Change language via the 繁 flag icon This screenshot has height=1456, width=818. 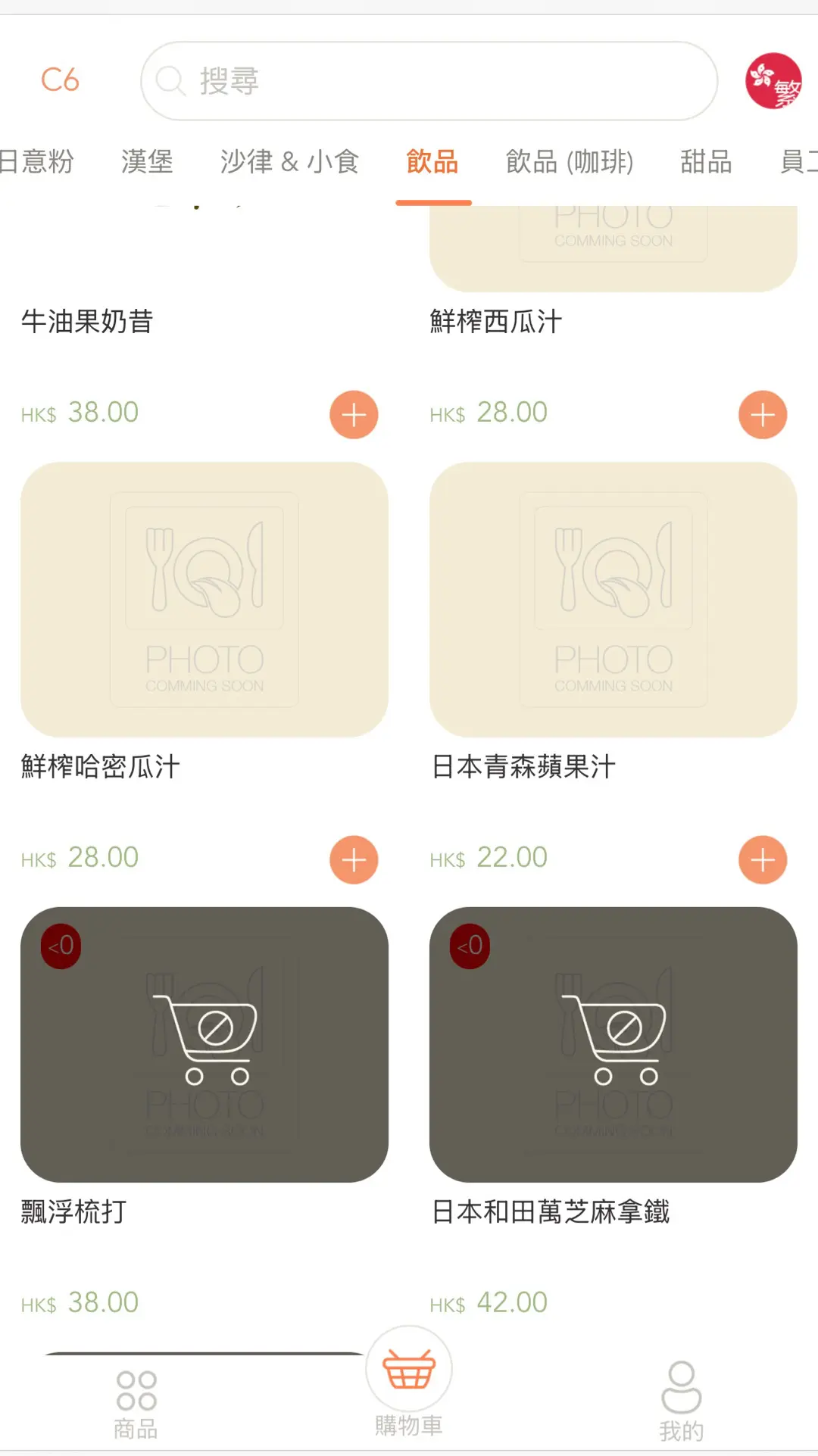click(773, 81)
